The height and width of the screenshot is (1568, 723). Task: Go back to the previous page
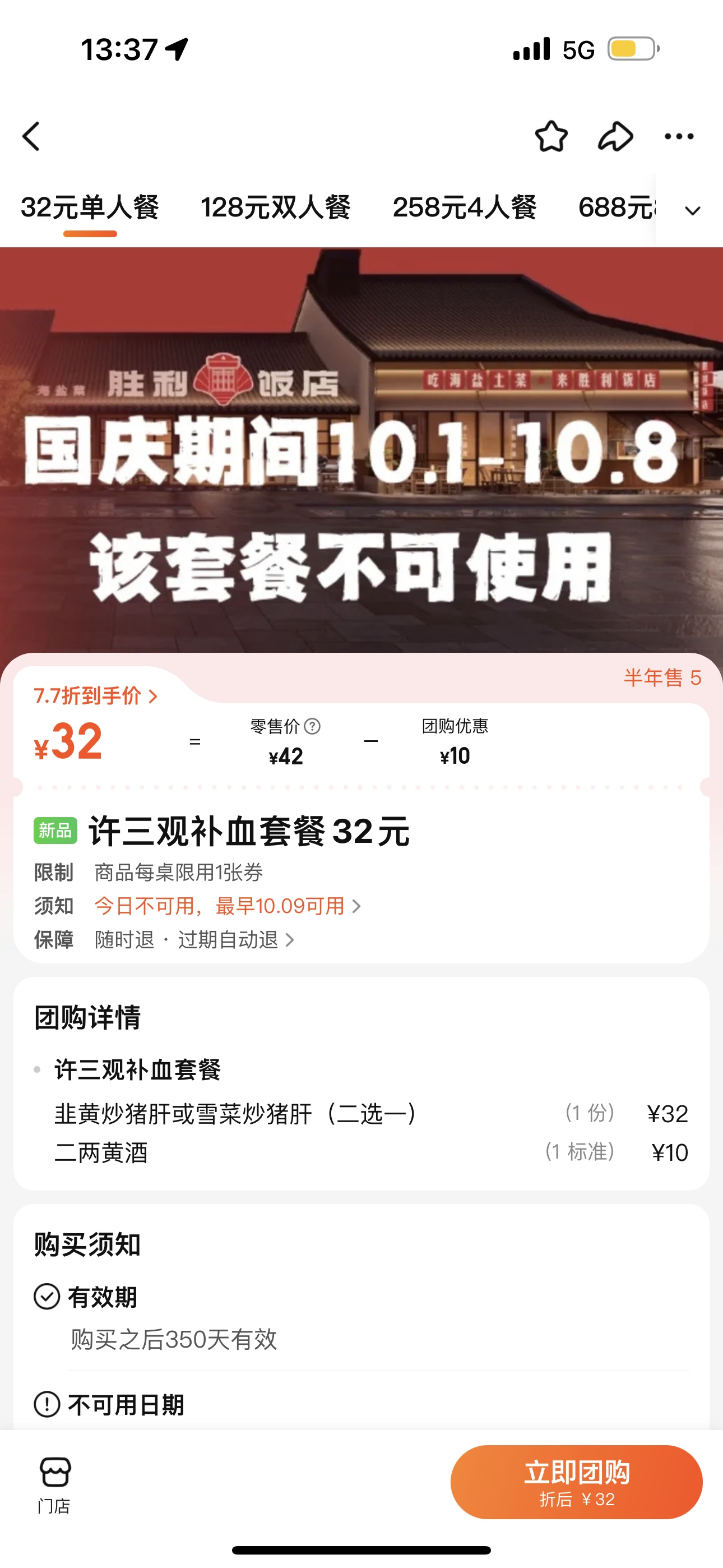31,136
